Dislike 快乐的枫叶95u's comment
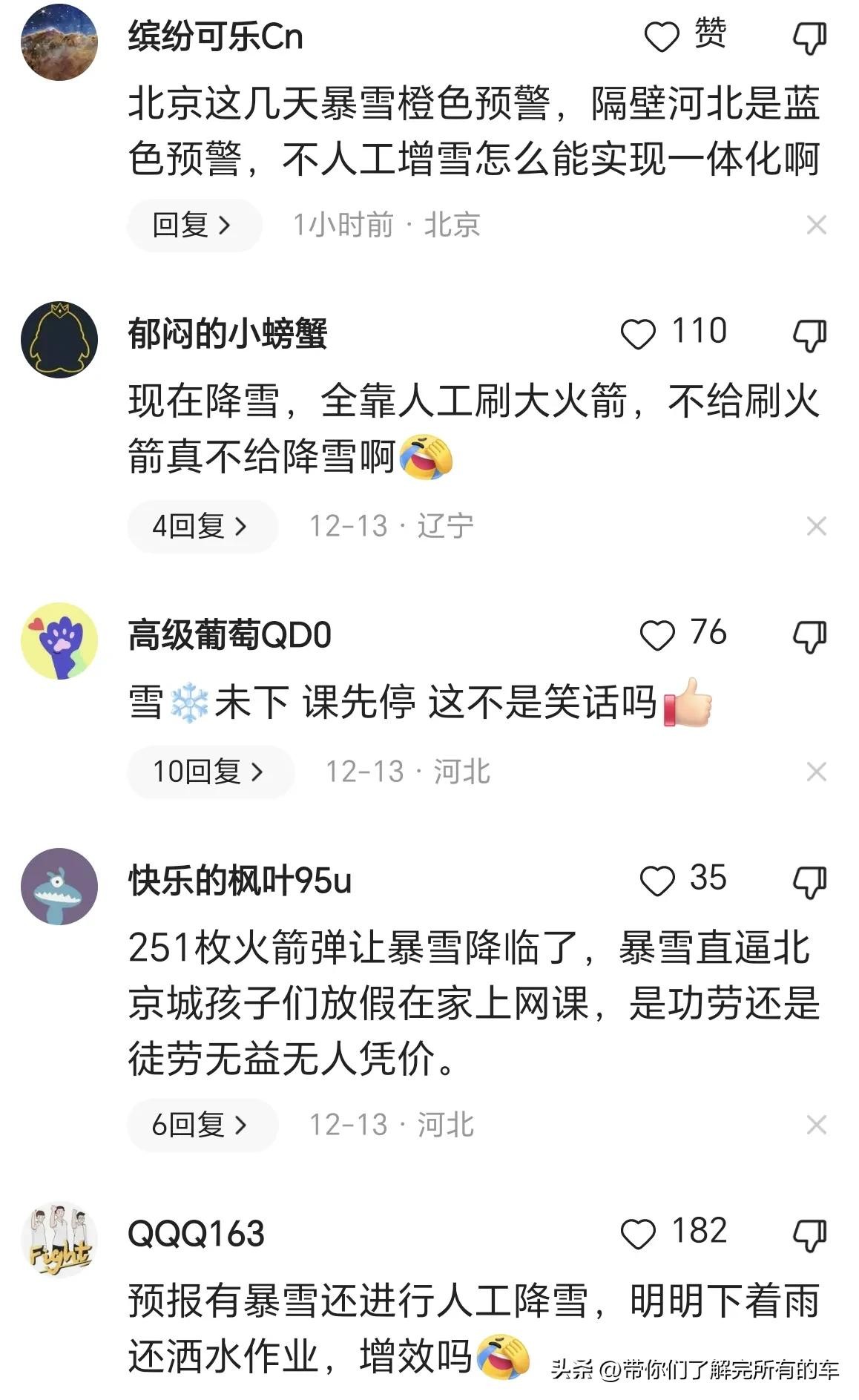The width and height of the screenshot is (859, 1400). coord(809,882)
